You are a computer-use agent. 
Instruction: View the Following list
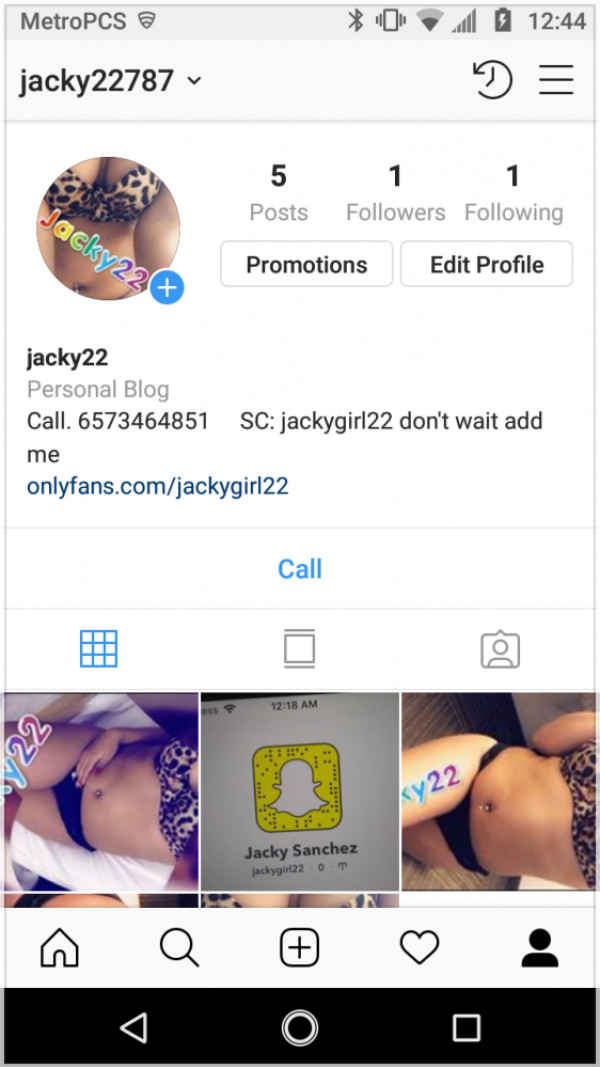513,195
